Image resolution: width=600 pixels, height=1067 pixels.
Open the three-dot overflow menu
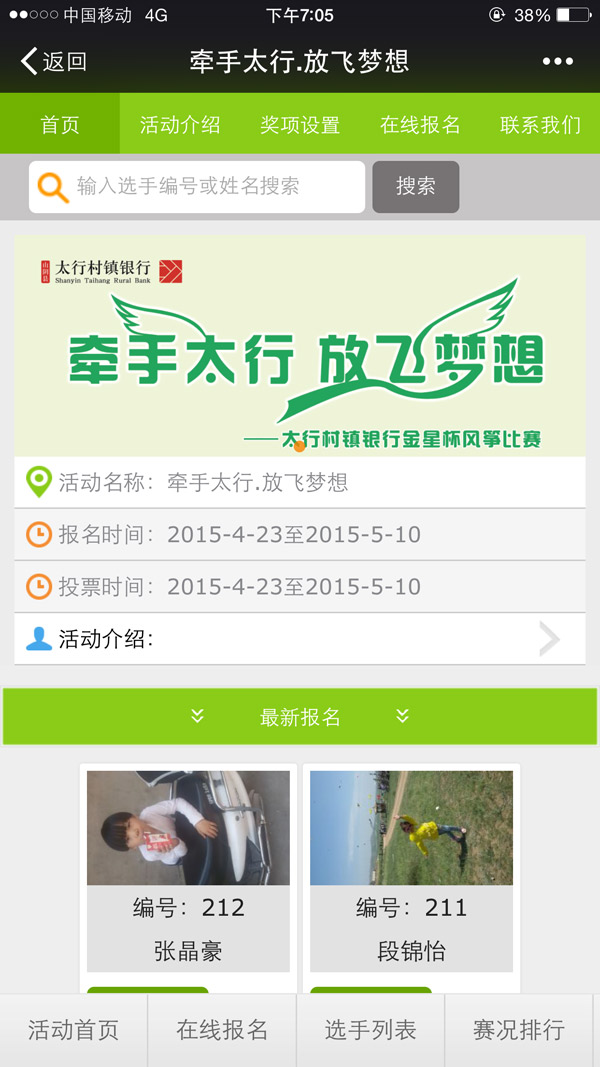pos(557,61)
